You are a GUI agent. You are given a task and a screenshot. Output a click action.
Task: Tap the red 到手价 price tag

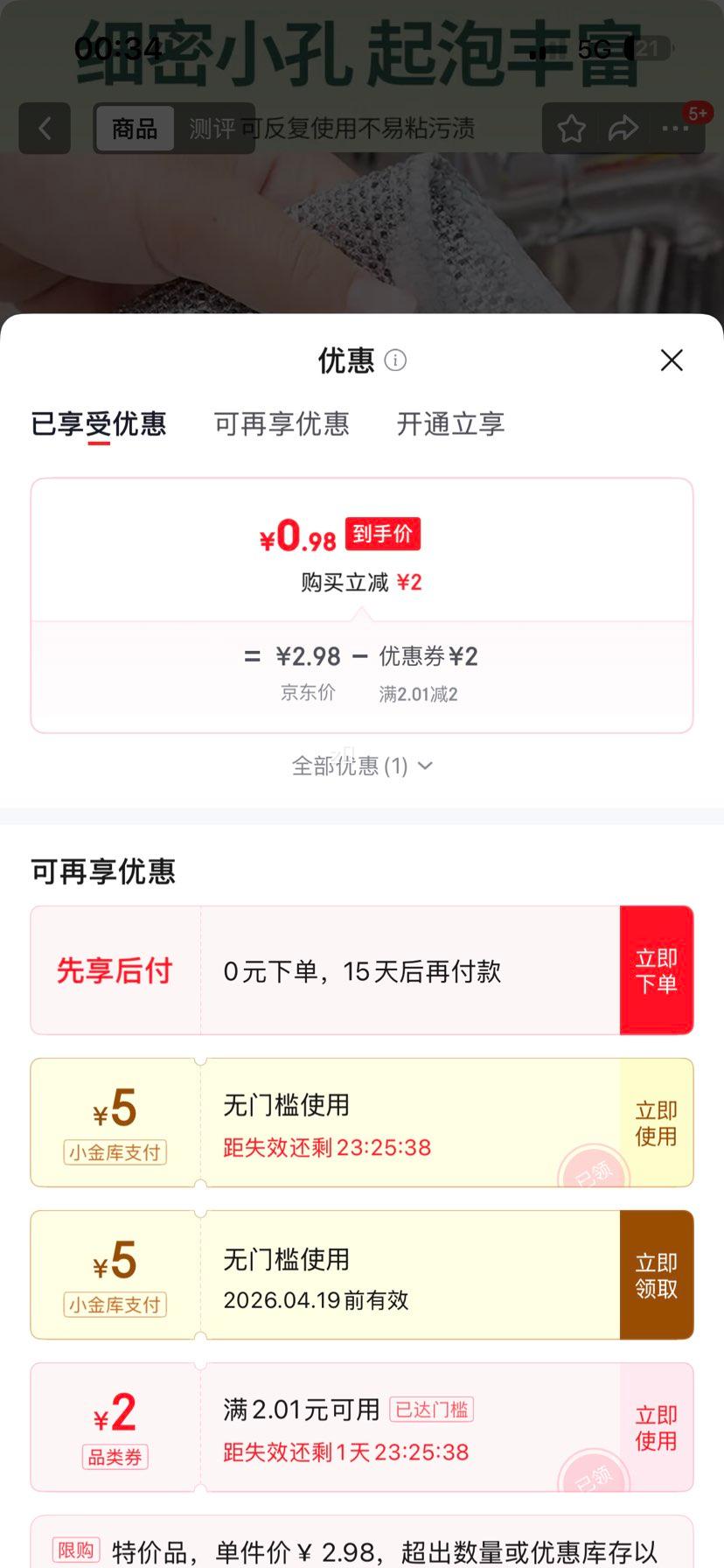[382, 534]
